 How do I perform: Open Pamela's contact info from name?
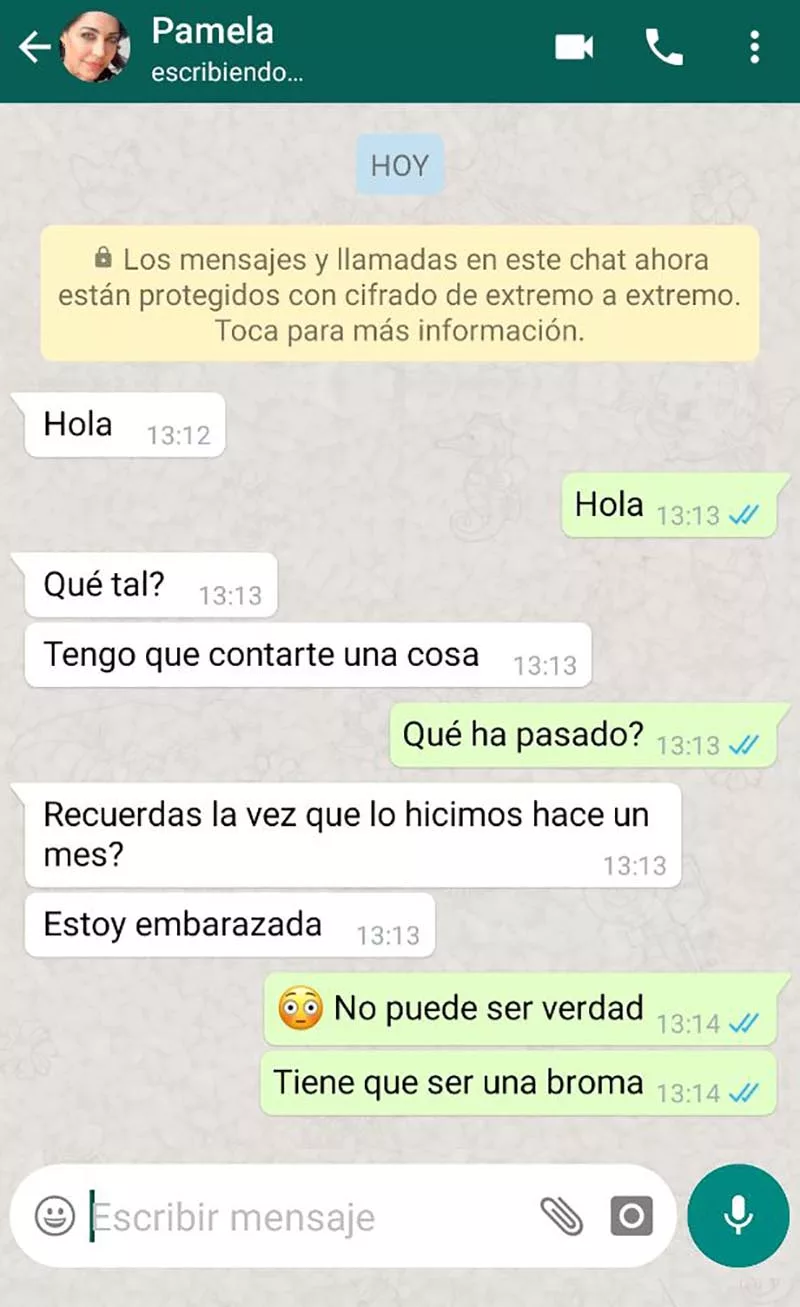(x=212, y=31)
